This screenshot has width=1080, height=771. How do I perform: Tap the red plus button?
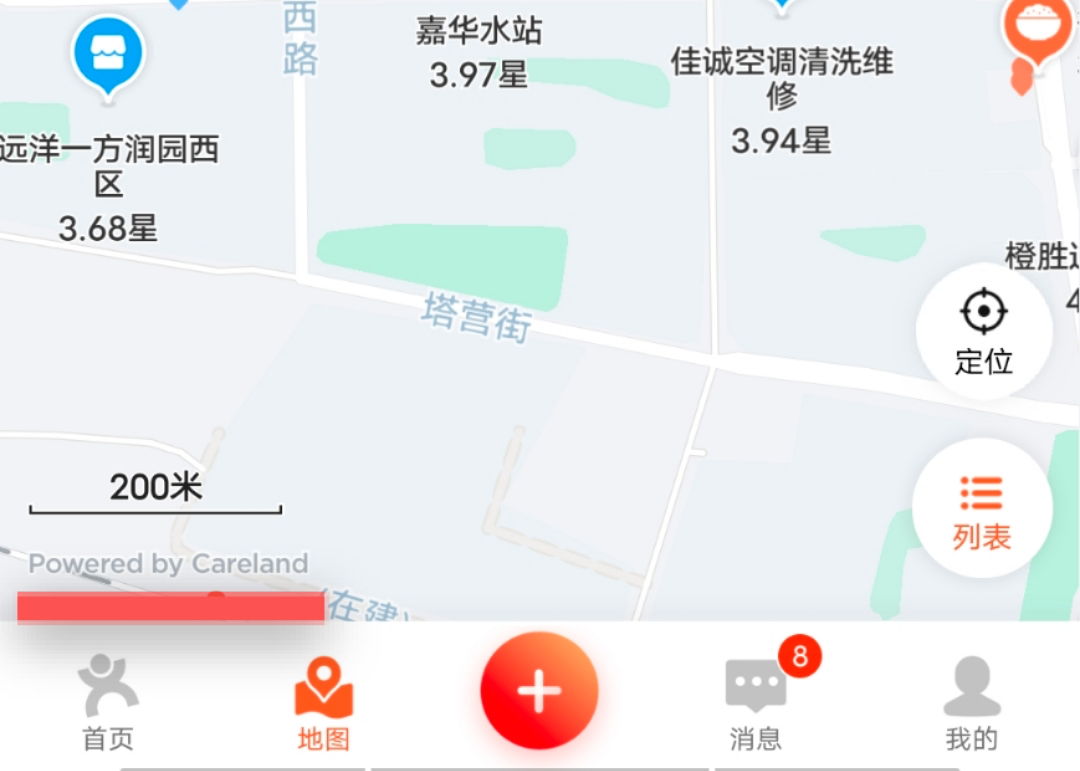[x=539, y=691]
